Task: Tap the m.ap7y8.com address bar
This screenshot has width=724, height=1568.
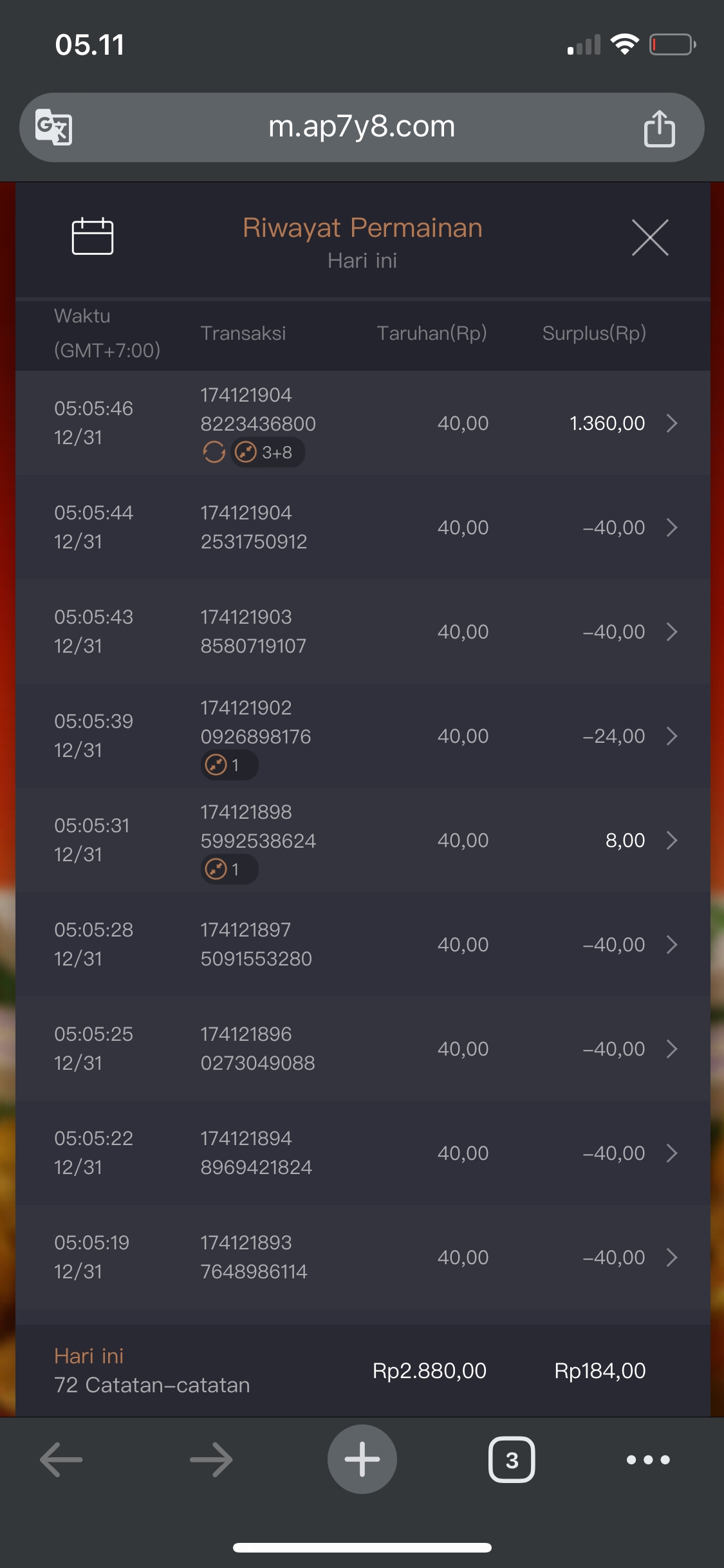Action: pyautogui.click(x=362, y=127)
